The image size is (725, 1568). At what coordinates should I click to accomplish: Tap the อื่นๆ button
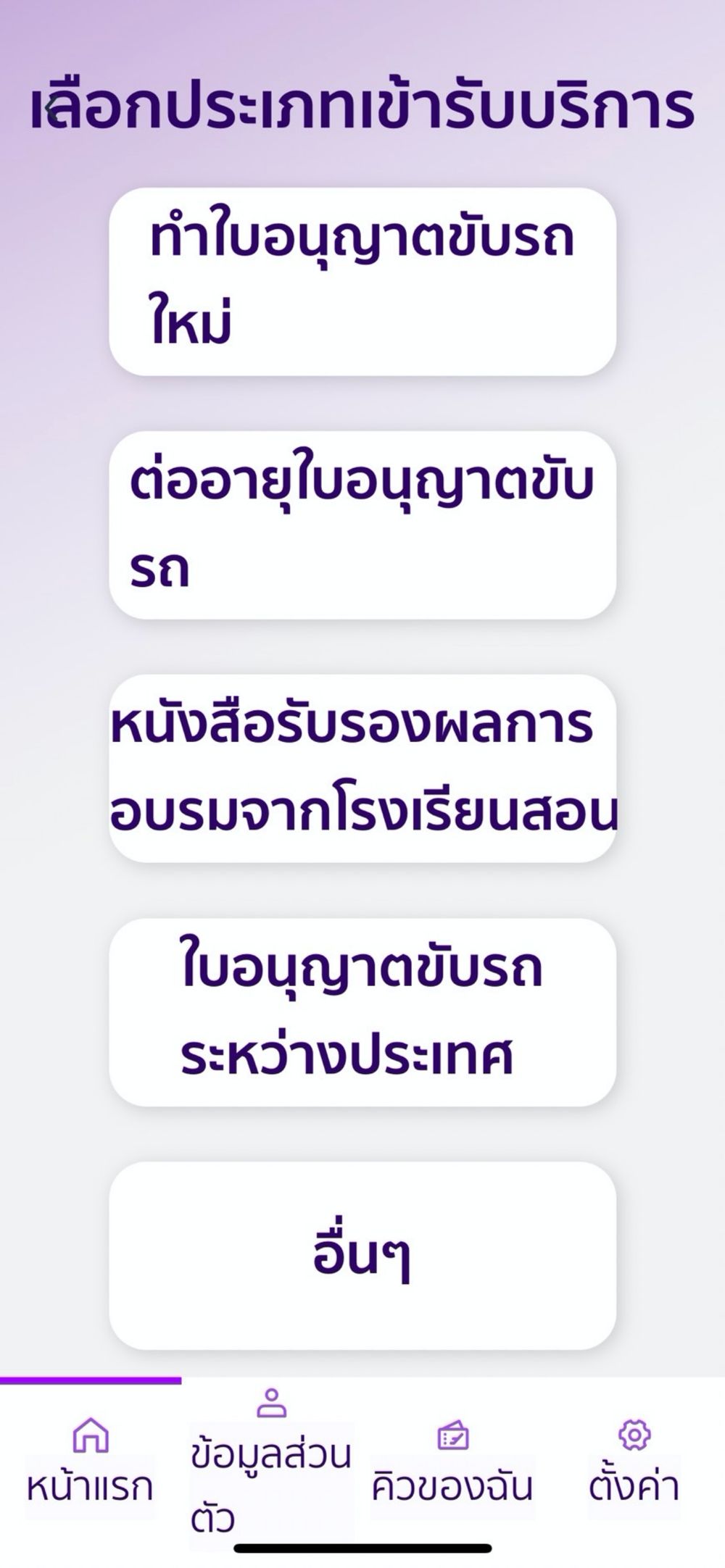coord(362,1256)
